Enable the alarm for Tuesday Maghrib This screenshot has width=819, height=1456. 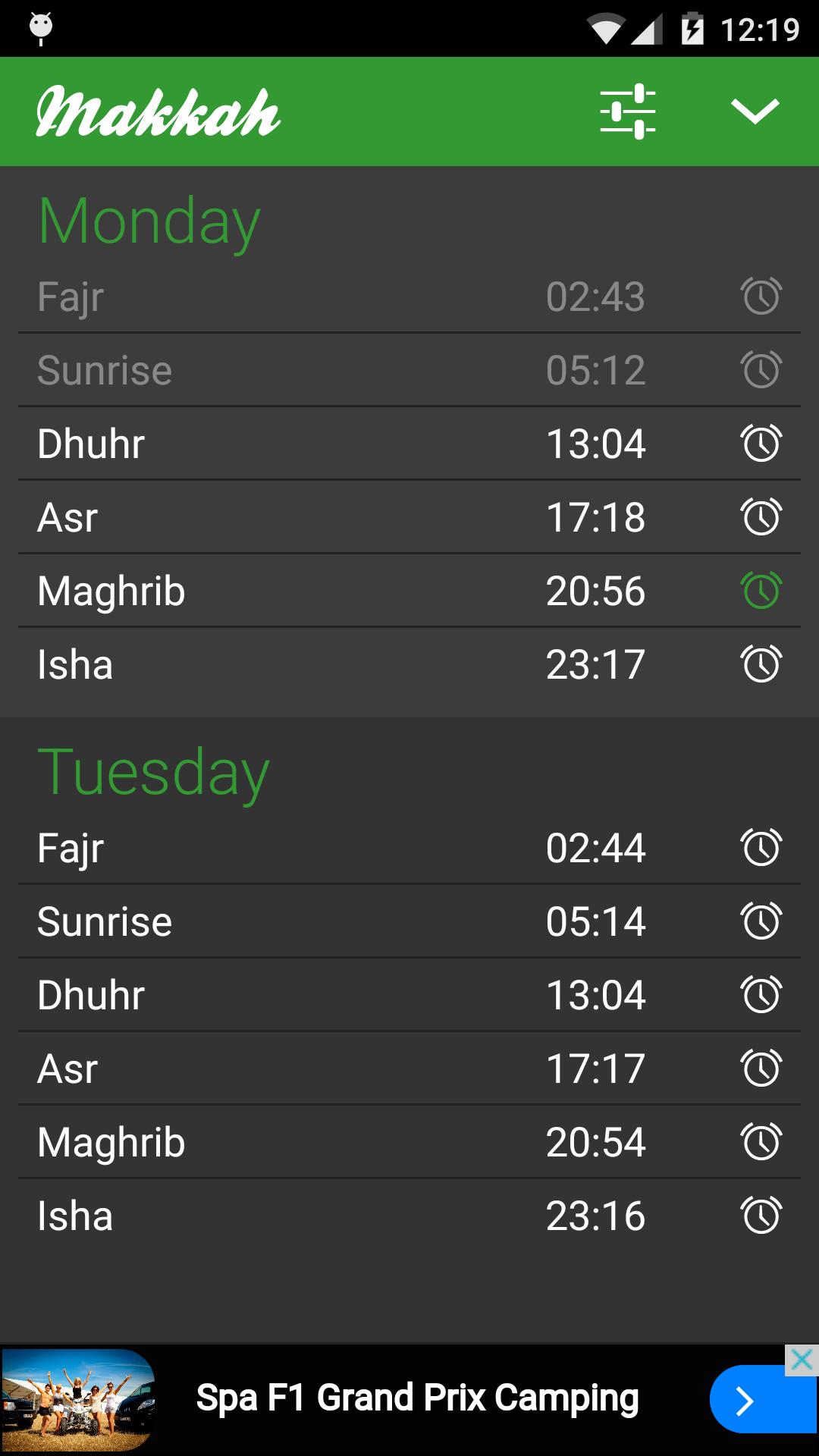761,1141
